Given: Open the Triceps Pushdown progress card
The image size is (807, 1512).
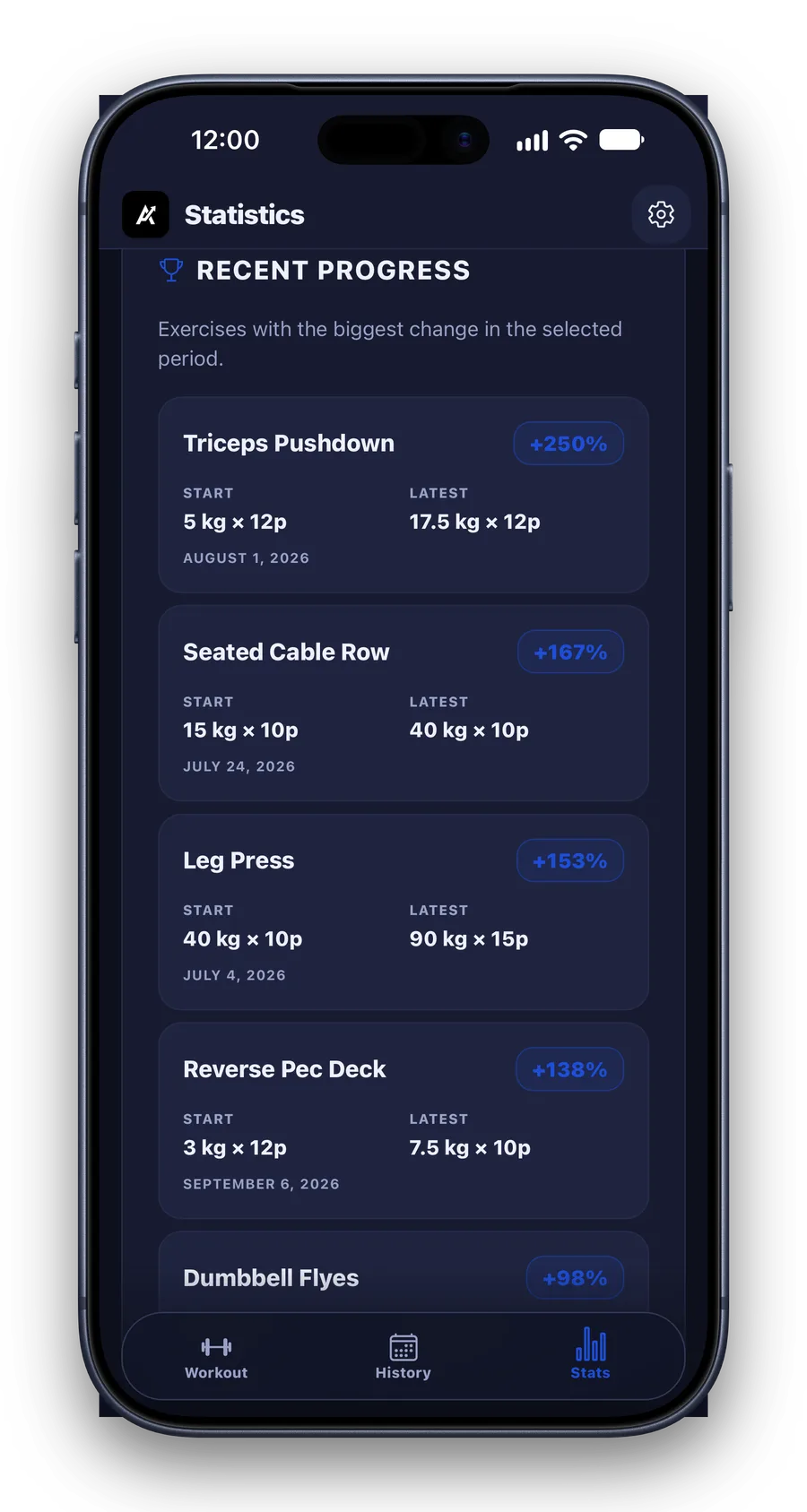Looking at the screenshot, I should 403,495.
